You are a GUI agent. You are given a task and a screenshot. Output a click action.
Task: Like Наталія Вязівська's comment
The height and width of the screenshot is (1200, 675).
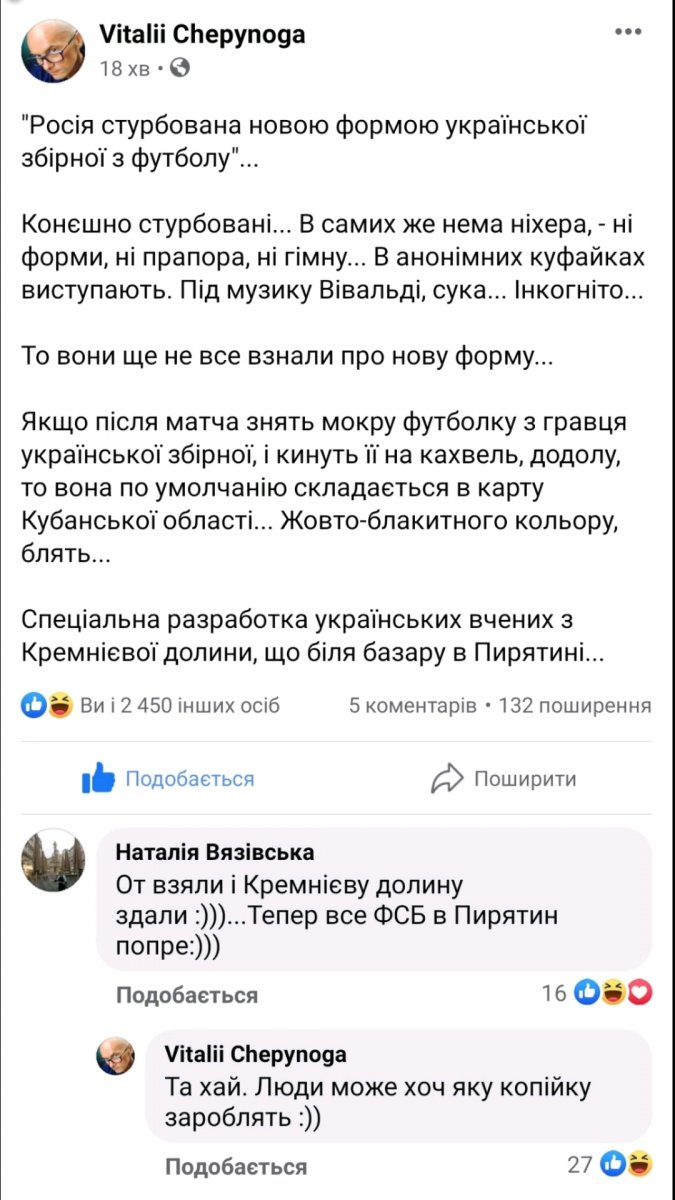(187, 995)
